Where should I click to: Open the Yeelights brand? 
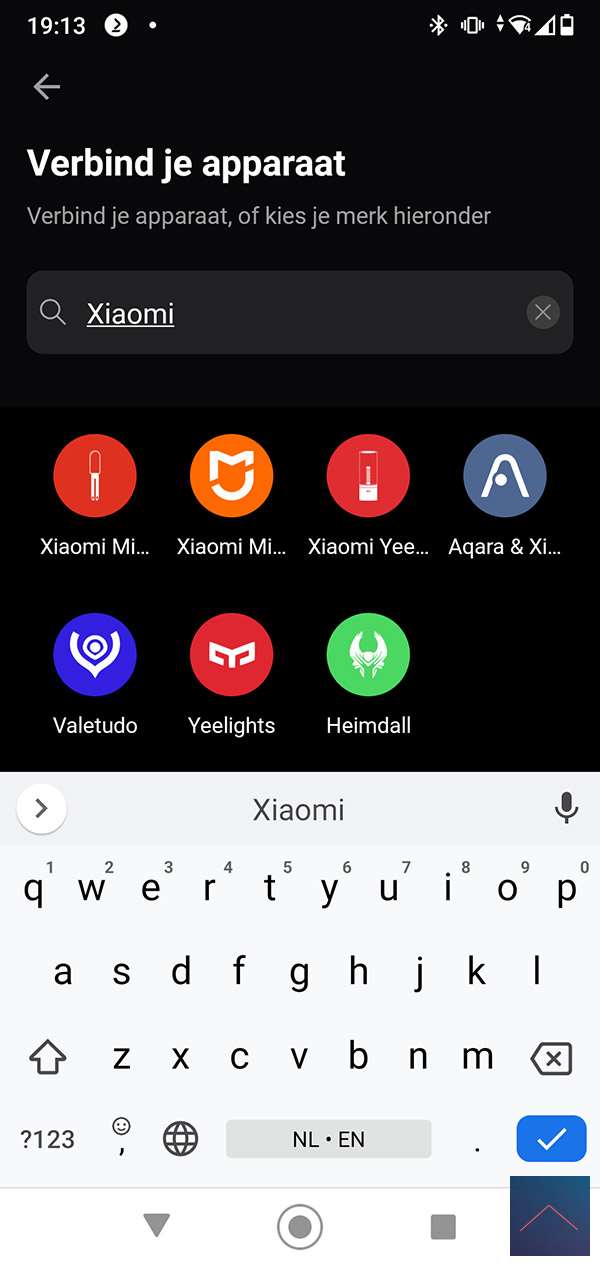pyautogui.click(x=231, y=655)
